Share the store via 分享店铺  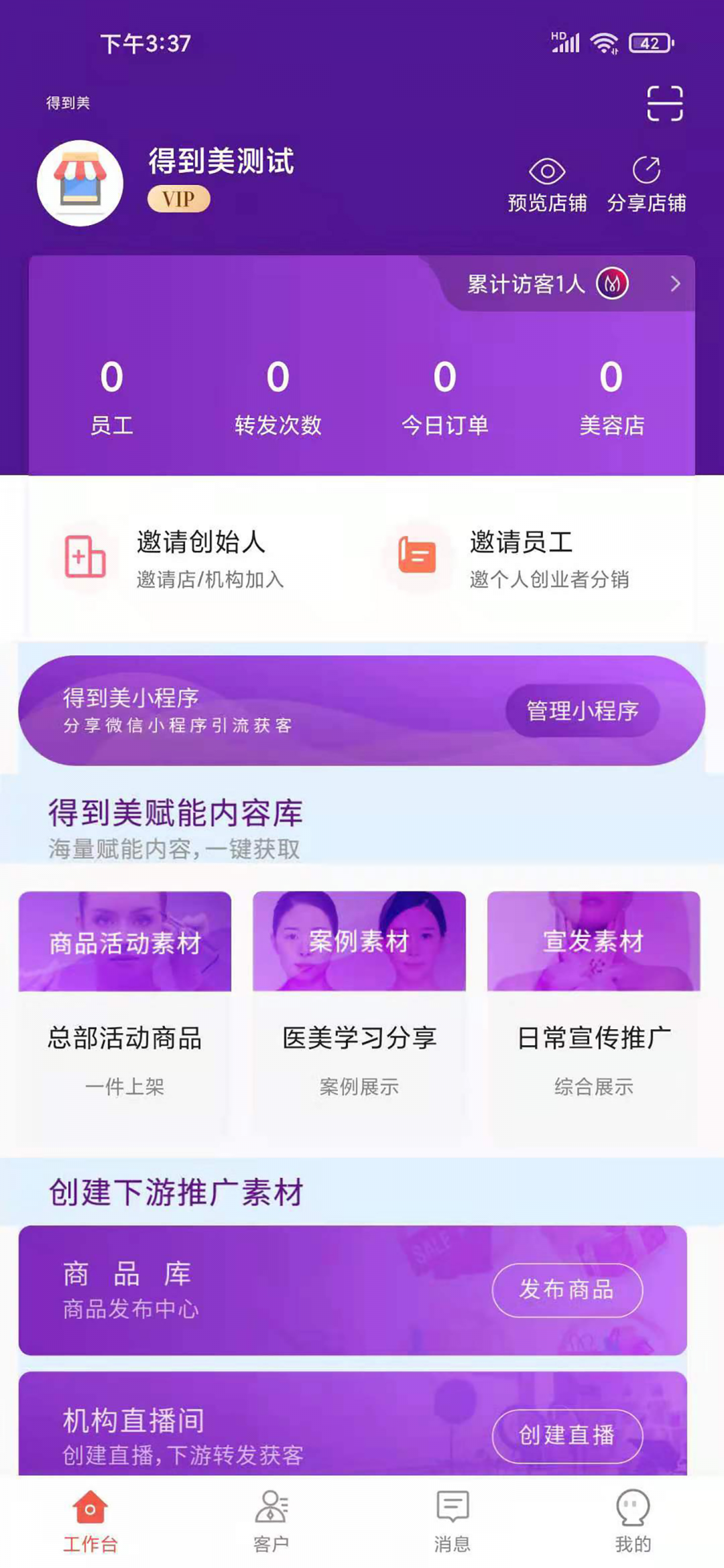[646, 185]
